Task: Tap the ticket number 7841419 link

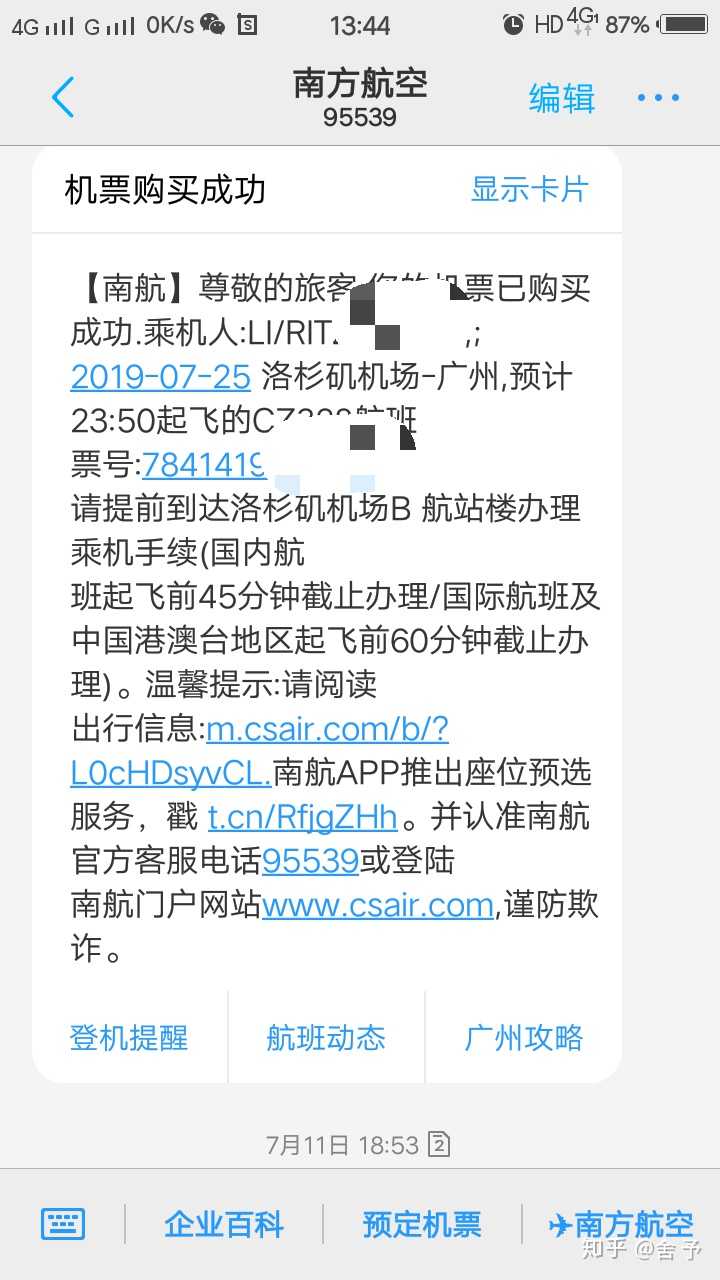Action: 204,467
